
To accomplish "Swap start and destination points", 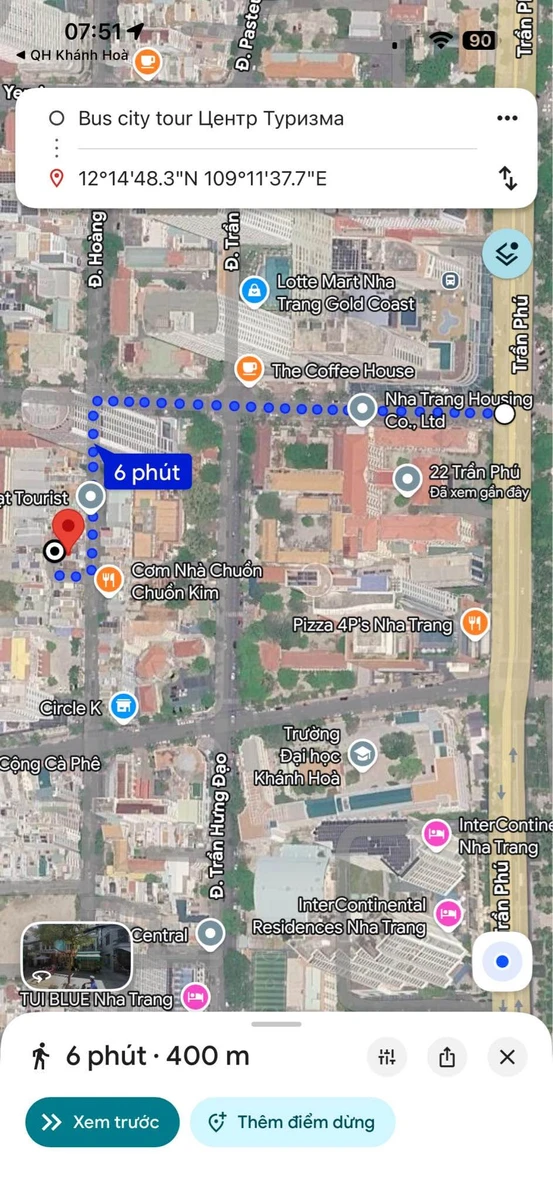I will pyautogui.click(x=508, y=179).
